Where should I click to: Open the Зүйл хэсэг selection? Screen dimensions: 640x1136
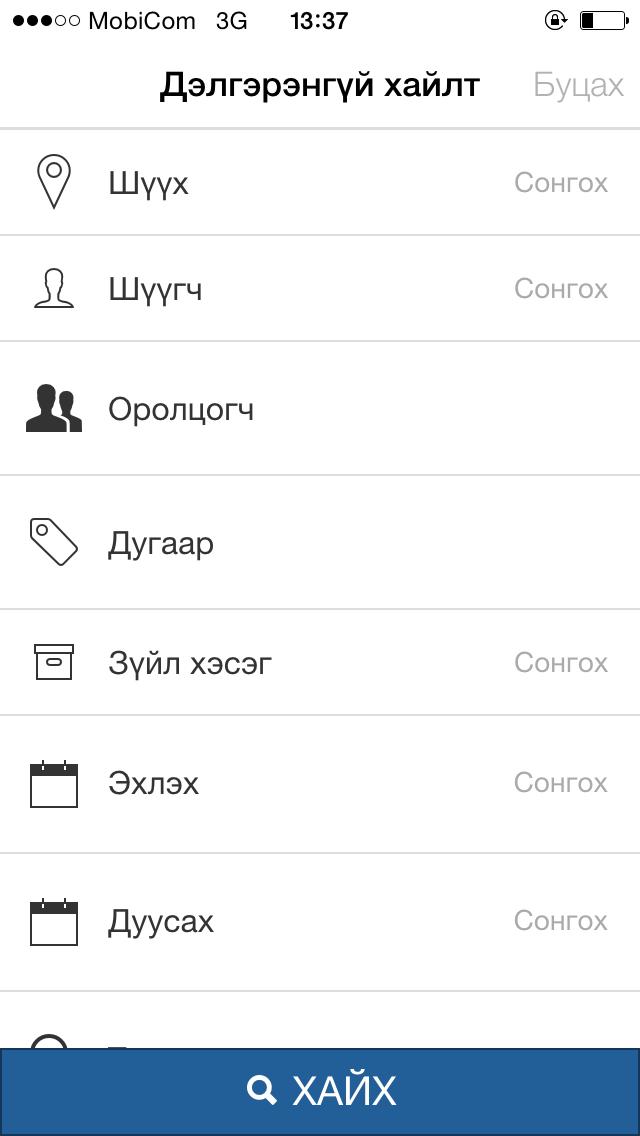point(560,663)
